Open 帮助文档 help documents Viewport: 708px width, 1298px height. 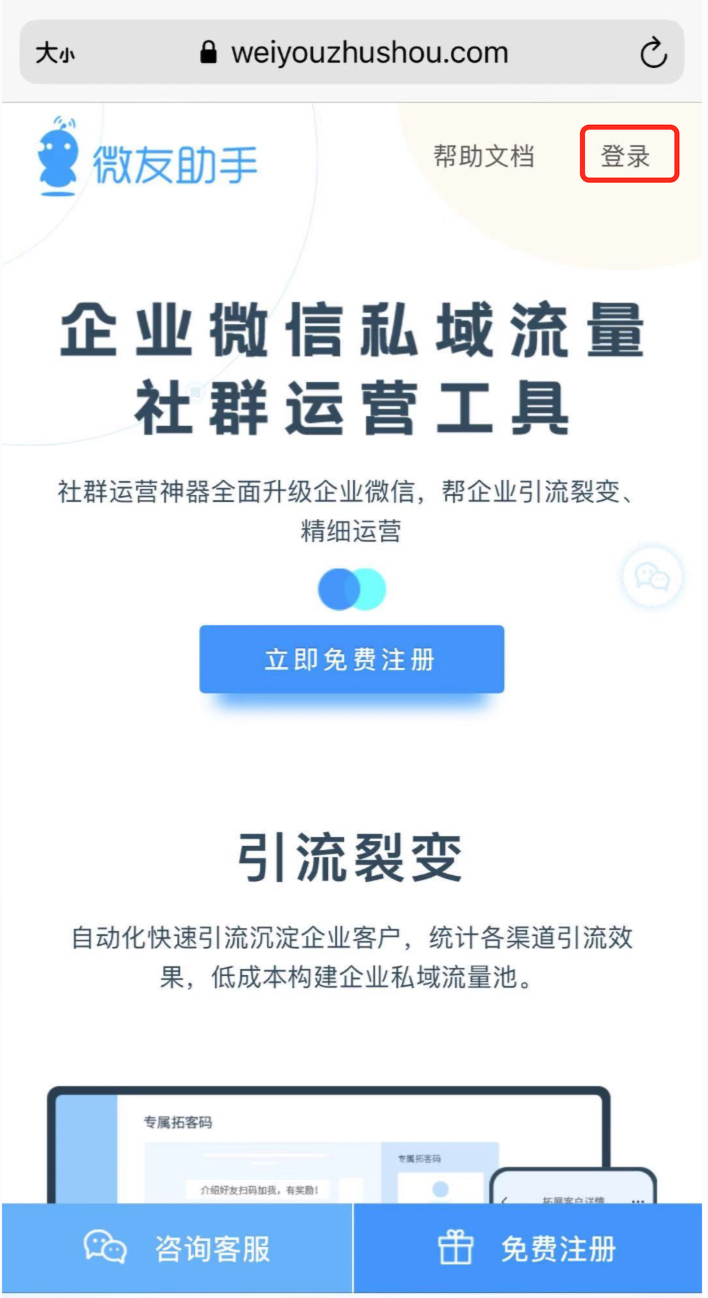[x=483, y=156]
